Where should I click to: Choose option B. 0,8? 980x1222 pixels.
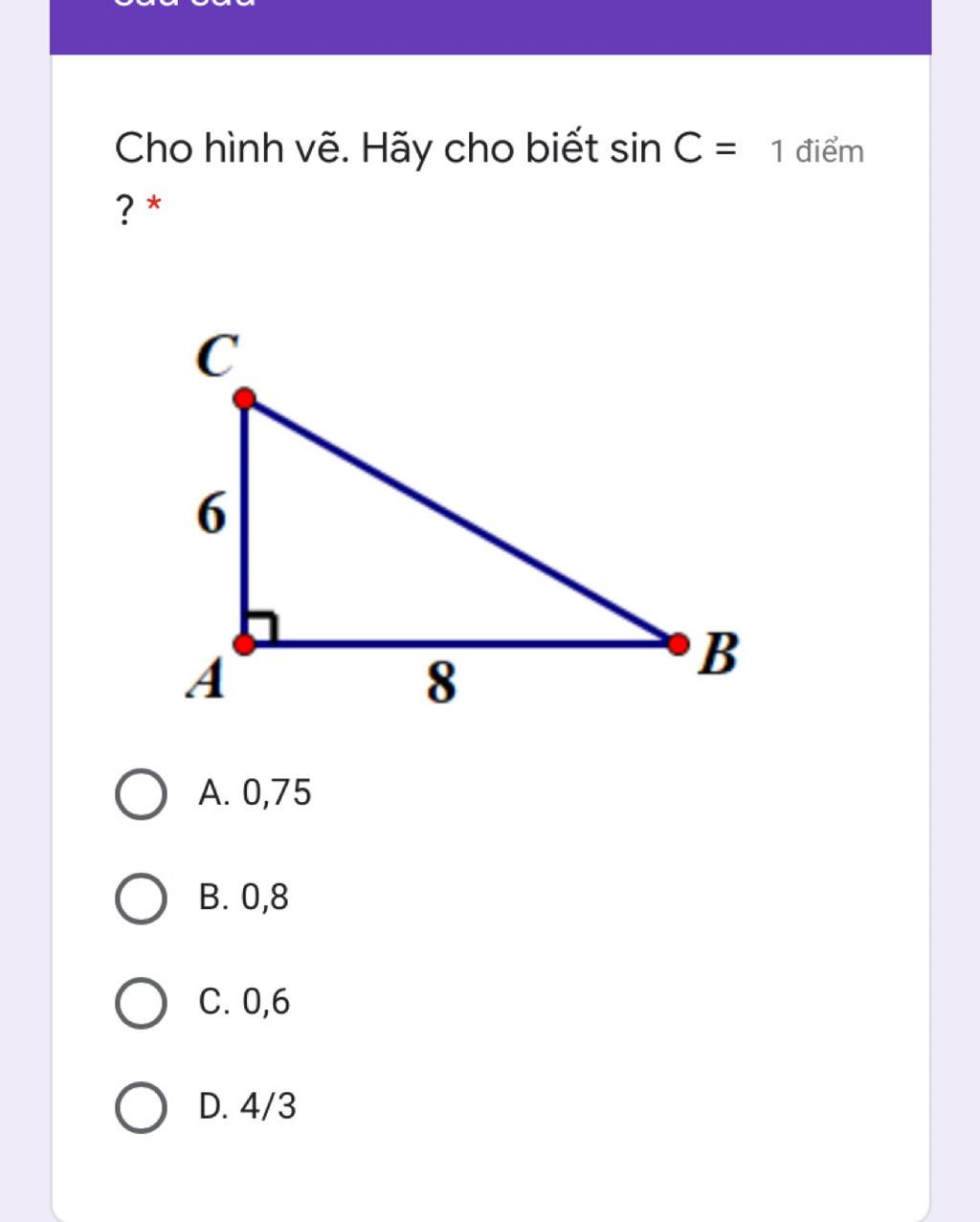click(141, 899)
